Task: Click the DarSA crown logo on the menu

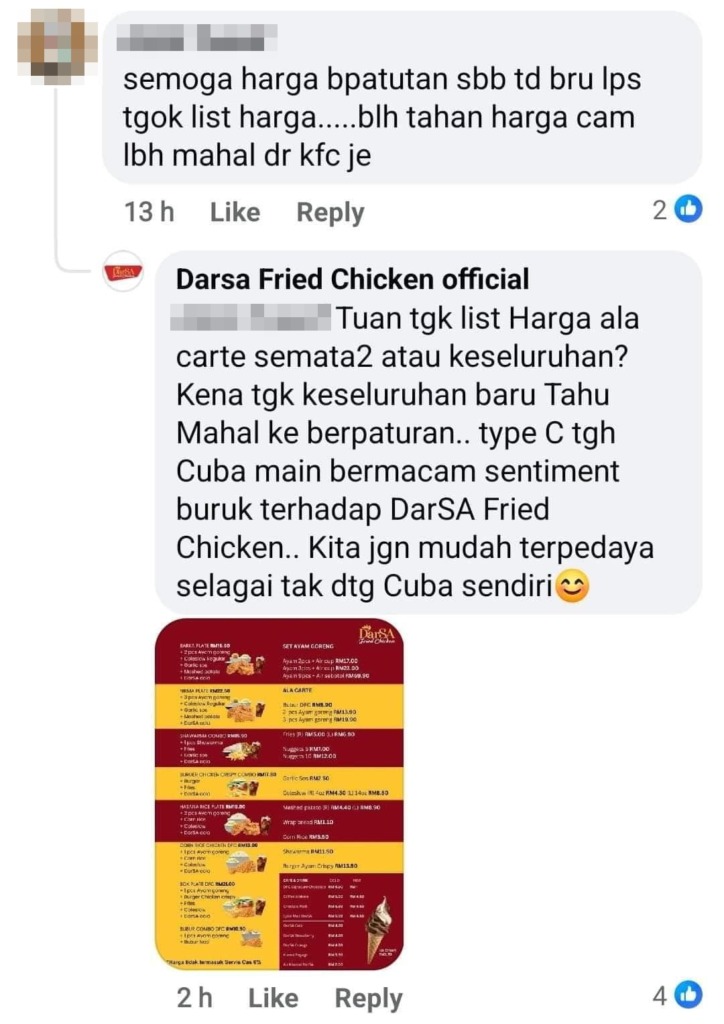Action: click(378, 633)
